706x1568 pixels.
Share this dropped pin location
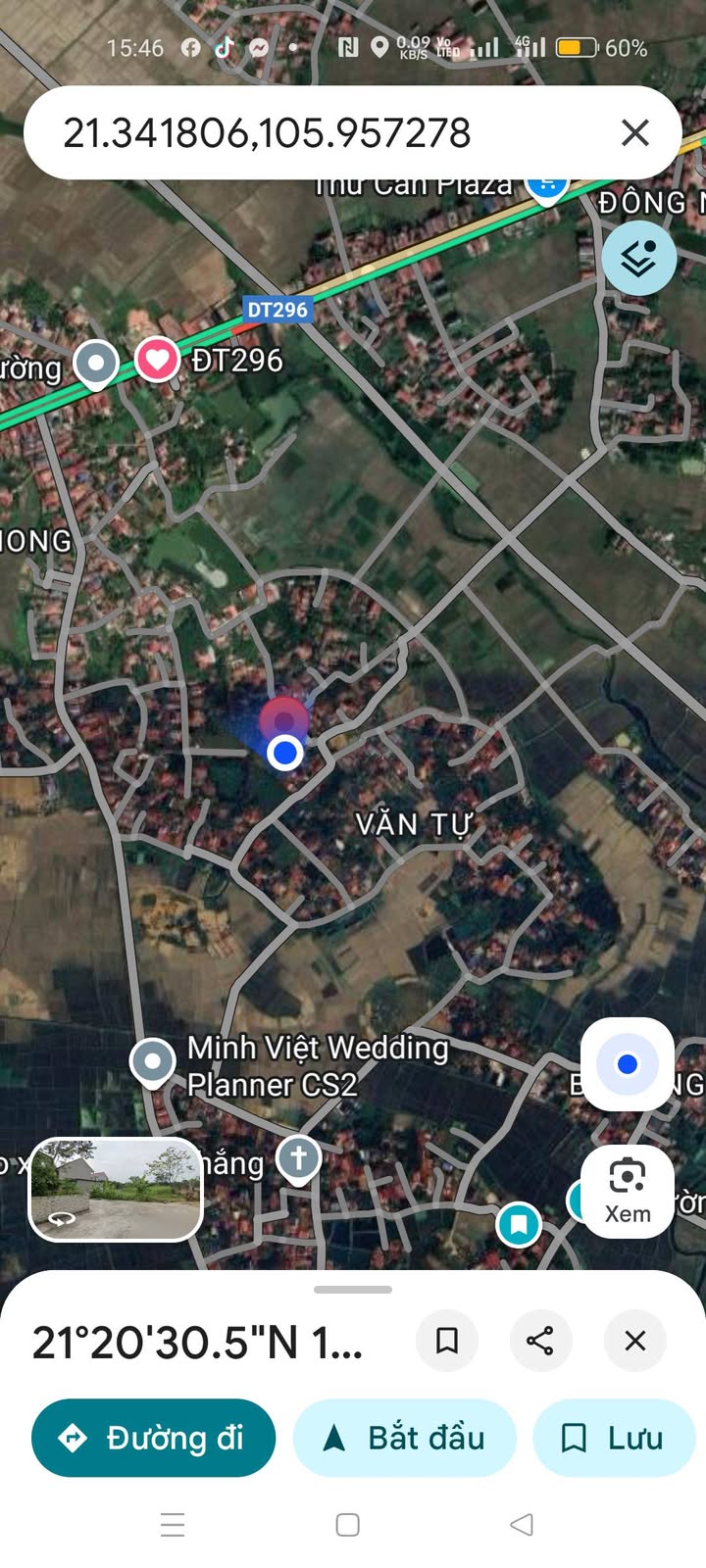tap(540, 1341)
